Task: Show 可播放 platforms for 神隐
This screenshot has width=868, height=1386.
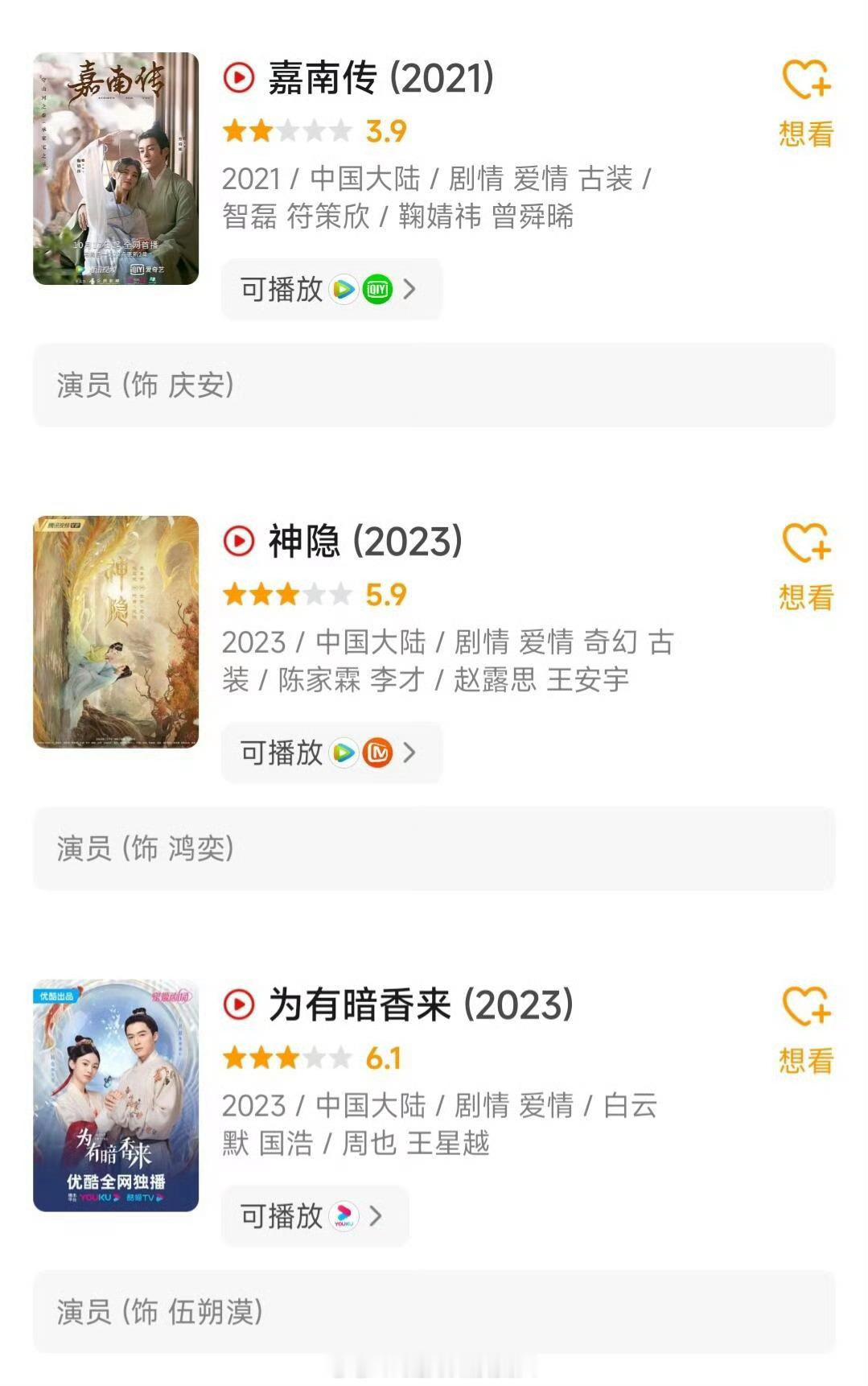Action: (331, 753)
